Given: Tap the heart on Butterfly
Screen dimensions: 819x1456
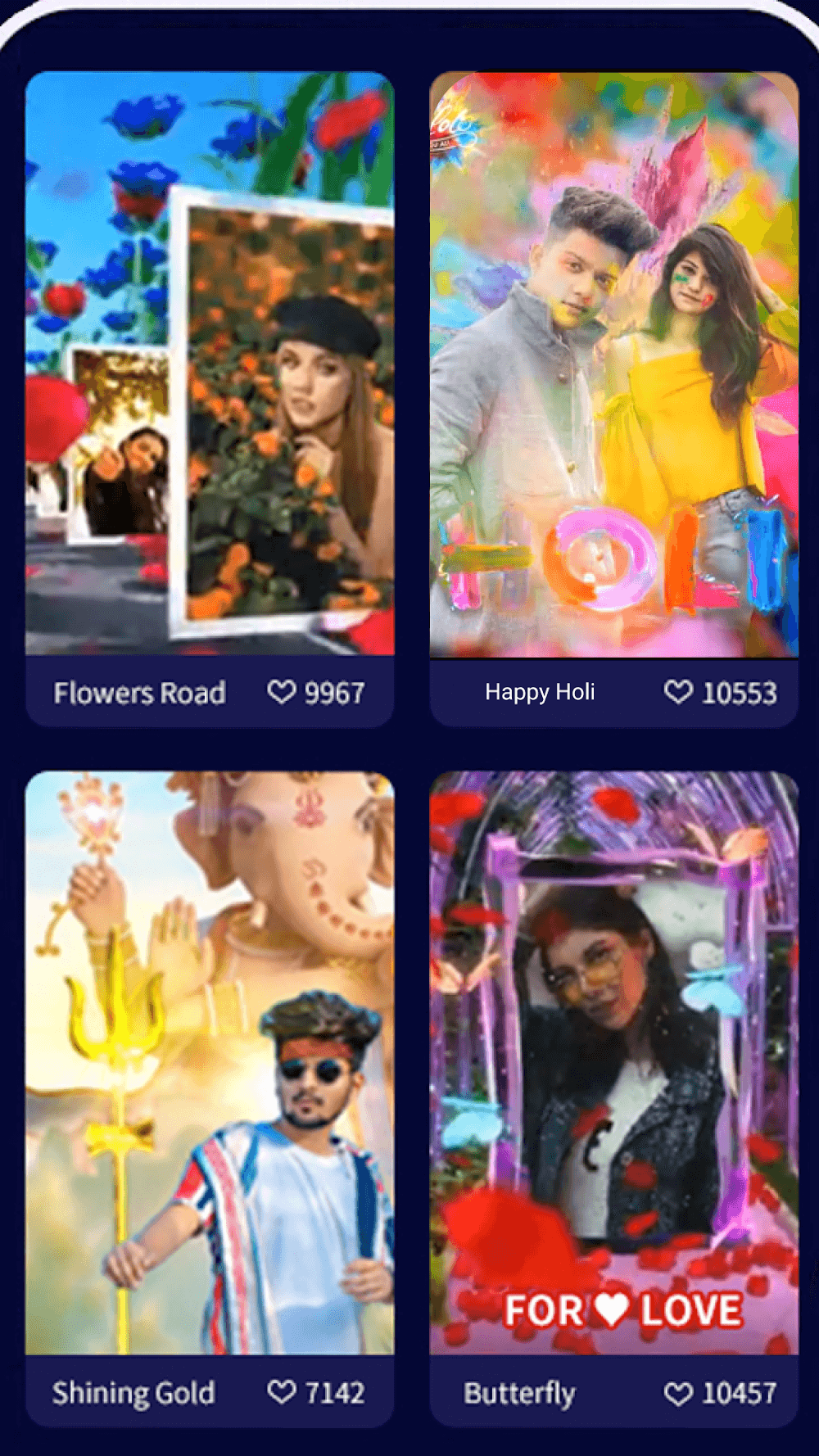Looking at the screenshot, I should click(x=678, y=1393).
